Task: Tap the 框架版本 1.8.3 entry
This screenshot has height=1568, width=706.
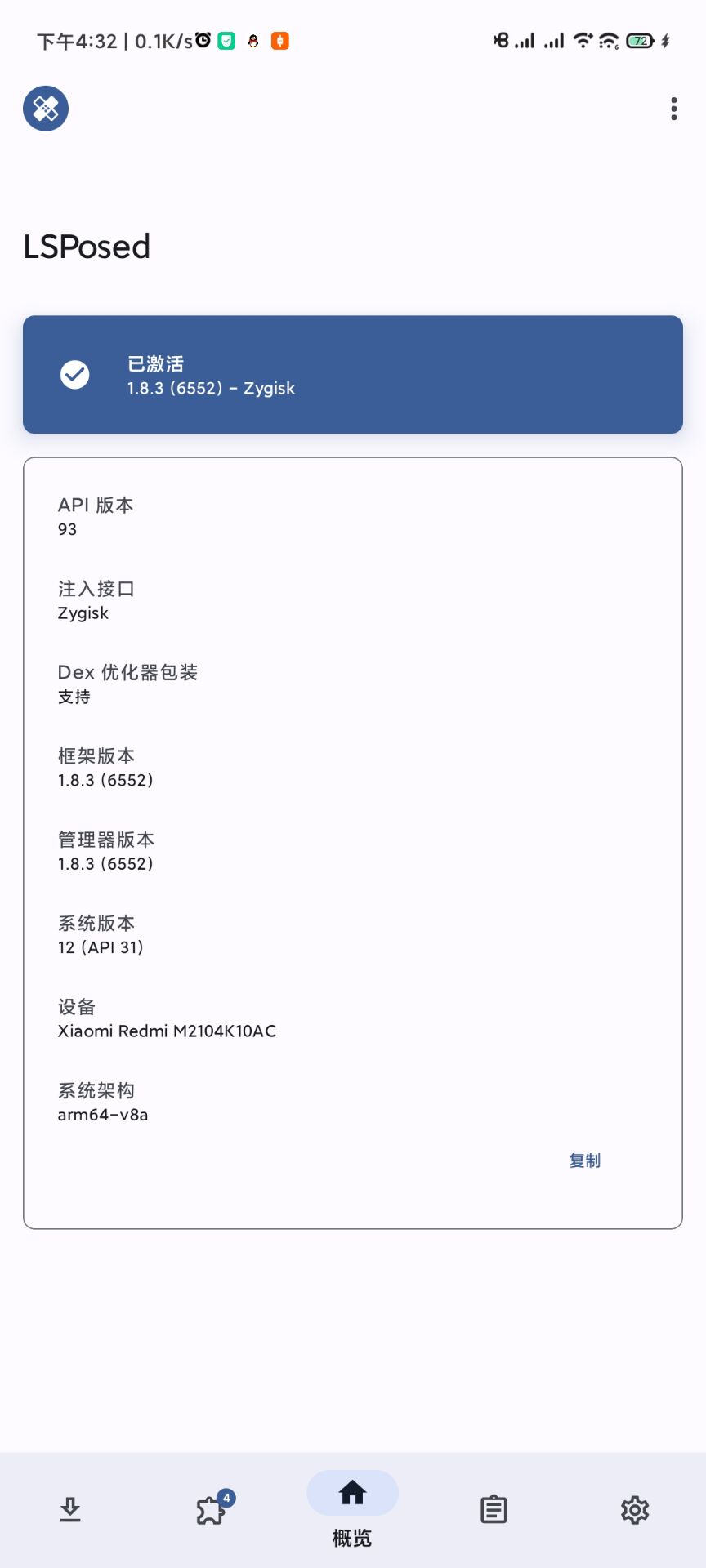Action: click(352, 768)
